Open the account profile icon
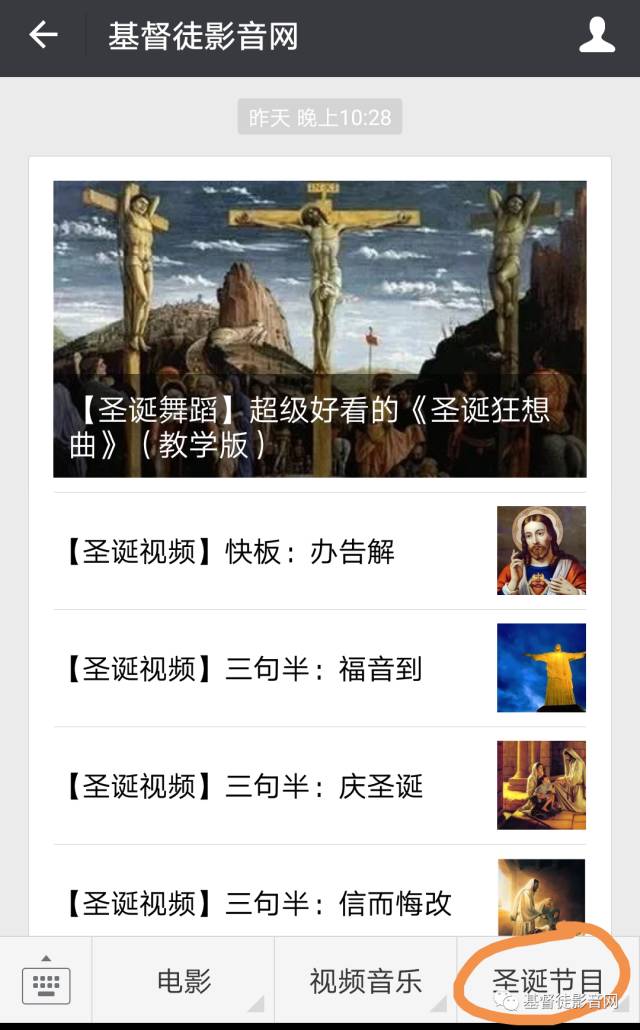Viewport: 640px width, 1030px height. tap(597, 36)
